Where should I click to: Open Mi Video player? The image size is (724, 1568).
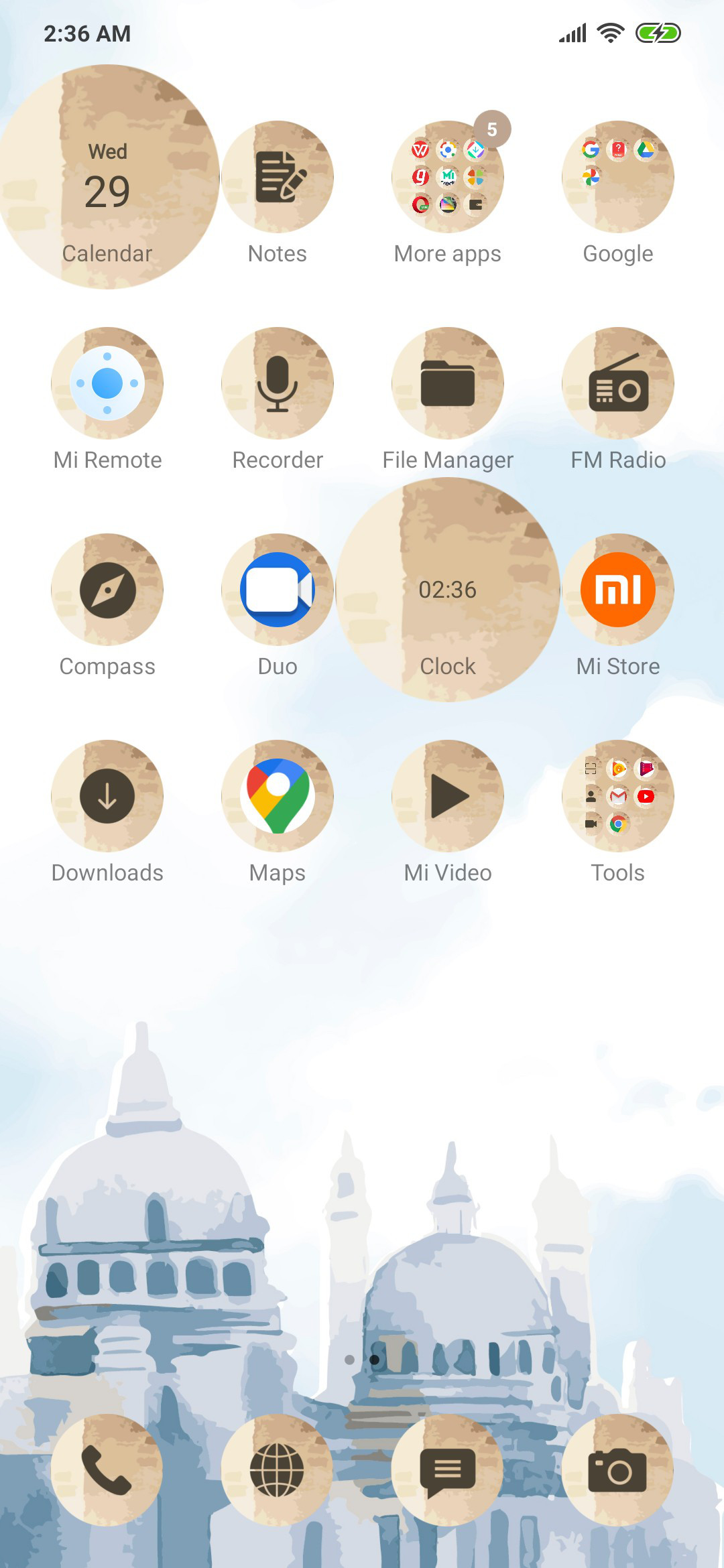pyautogui.click(x=448, y=796)
